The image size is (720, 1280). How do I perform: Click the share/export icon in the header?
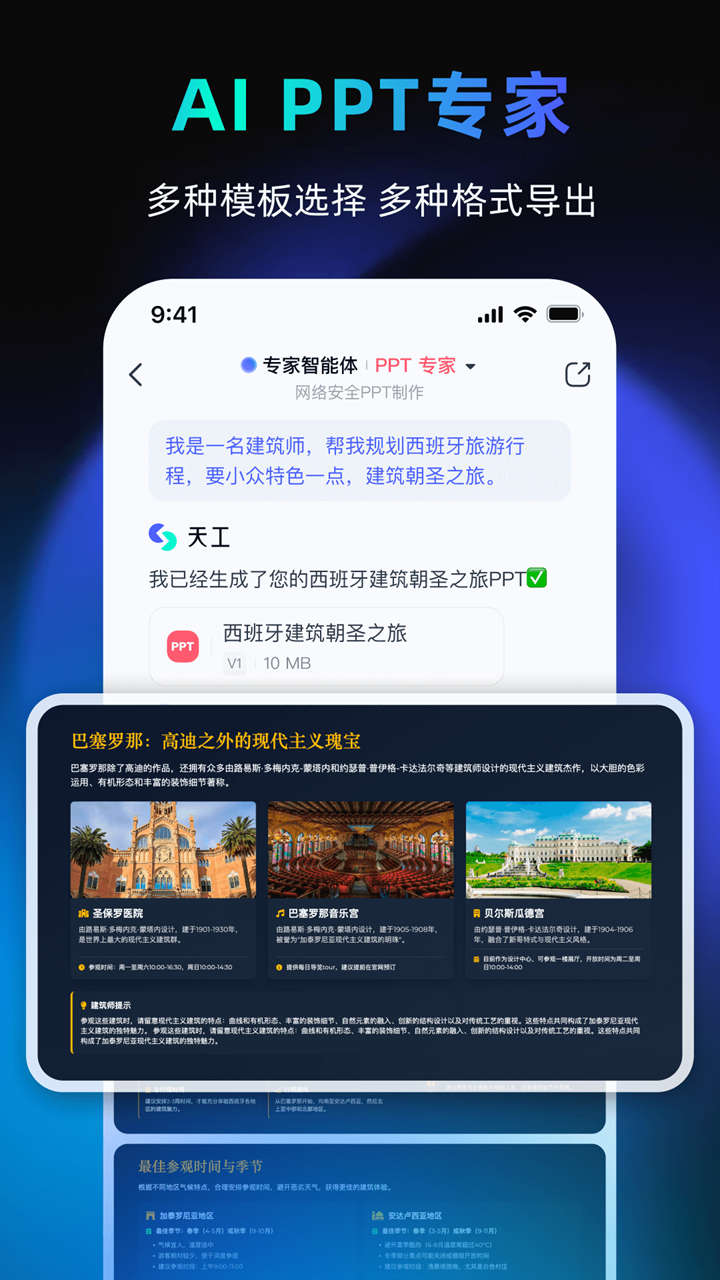pos(577,374)
